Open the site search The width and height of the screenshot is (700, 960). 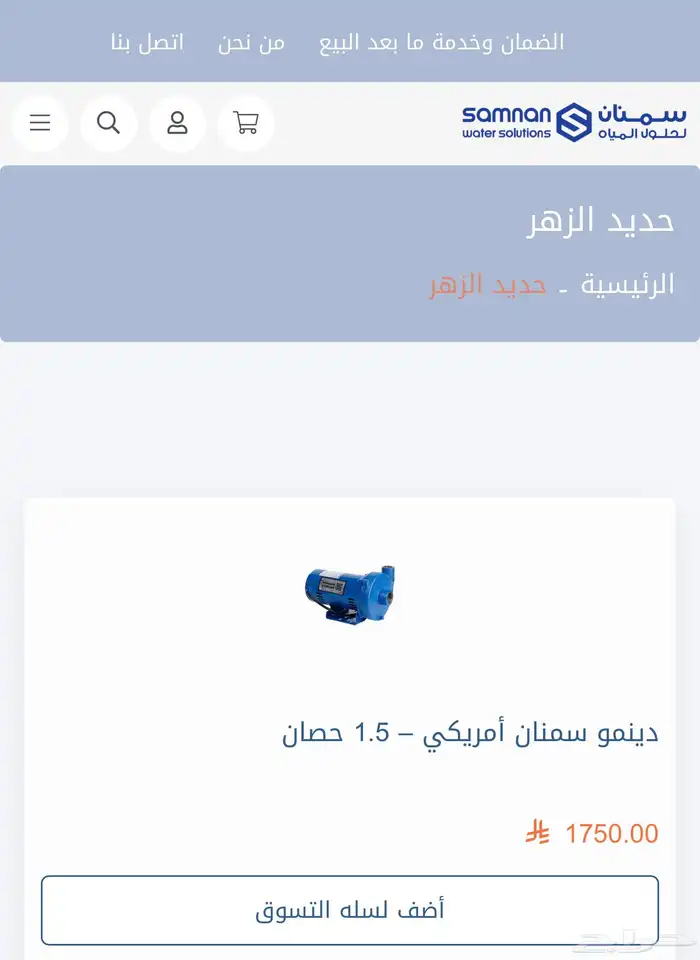(x=109, y=123)
